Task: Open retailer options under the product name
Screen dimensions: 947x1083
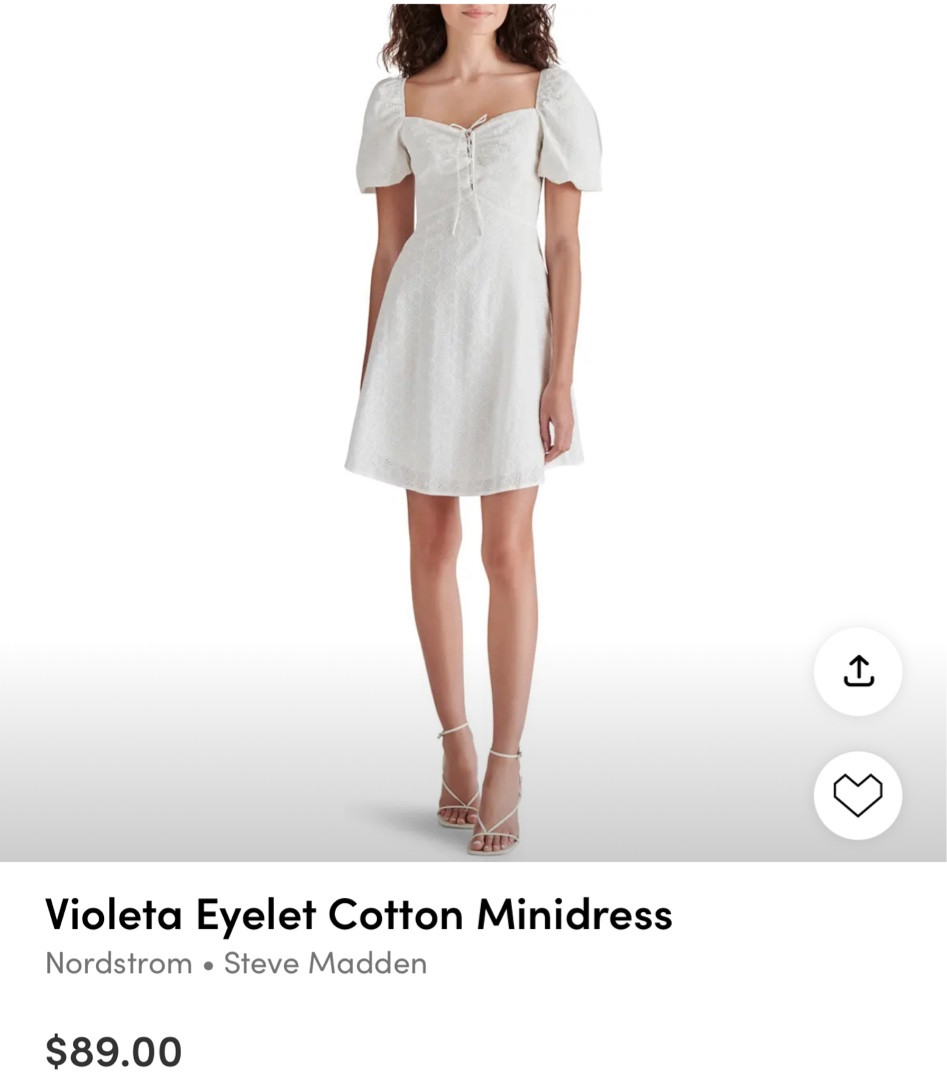Action: click(x=235, y=964)
